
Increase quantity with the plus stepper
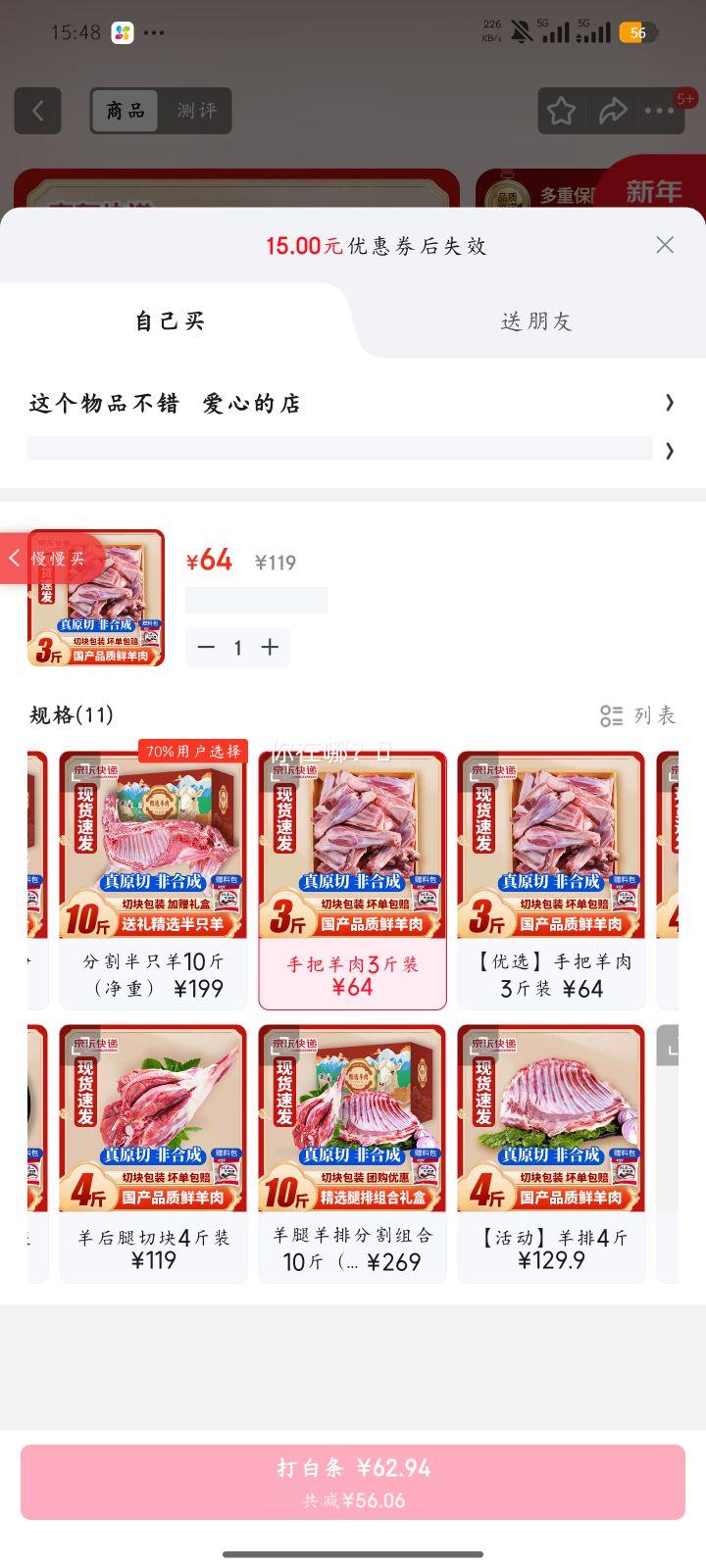(270, 647)
